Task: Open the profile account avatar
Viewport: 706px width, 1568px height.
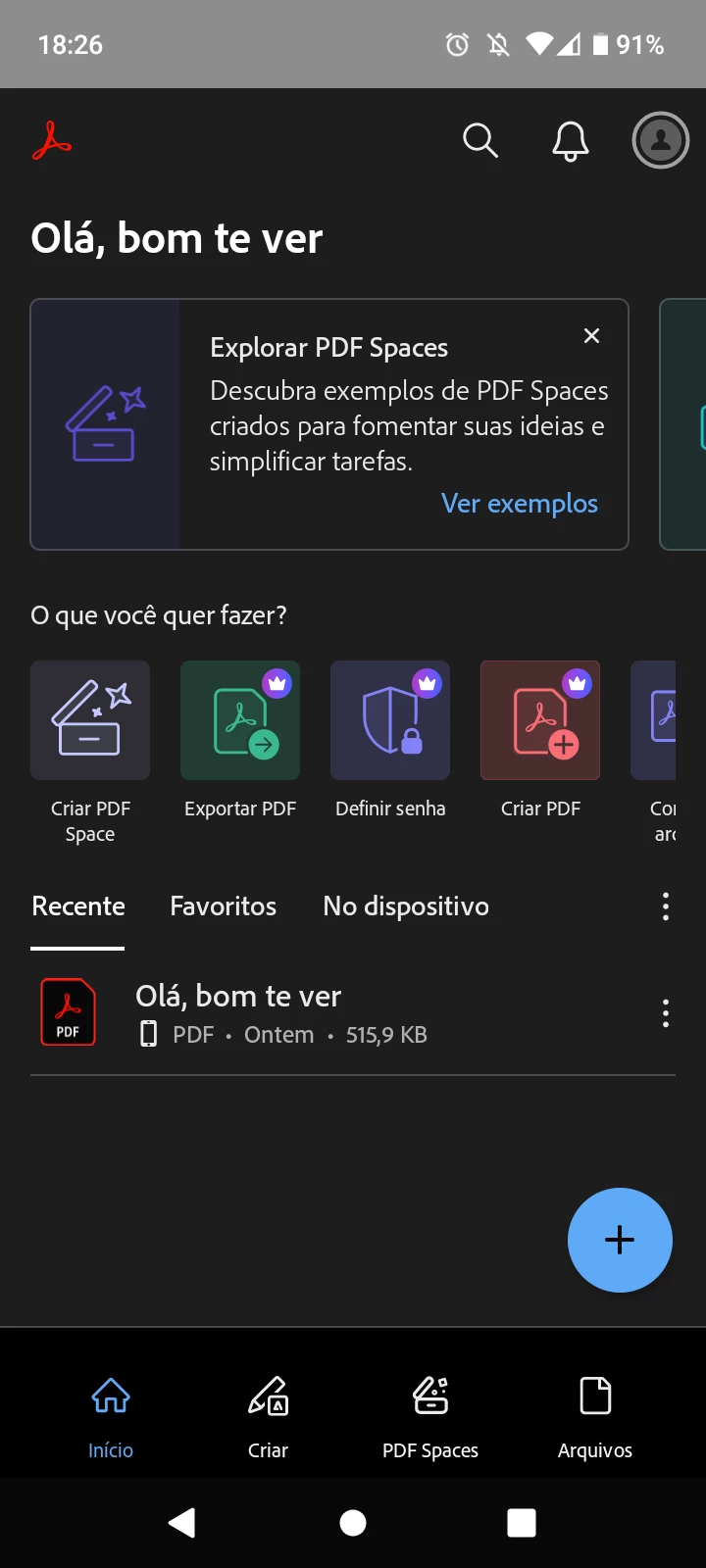Action: pyautogui.click(x=660, y=141)
